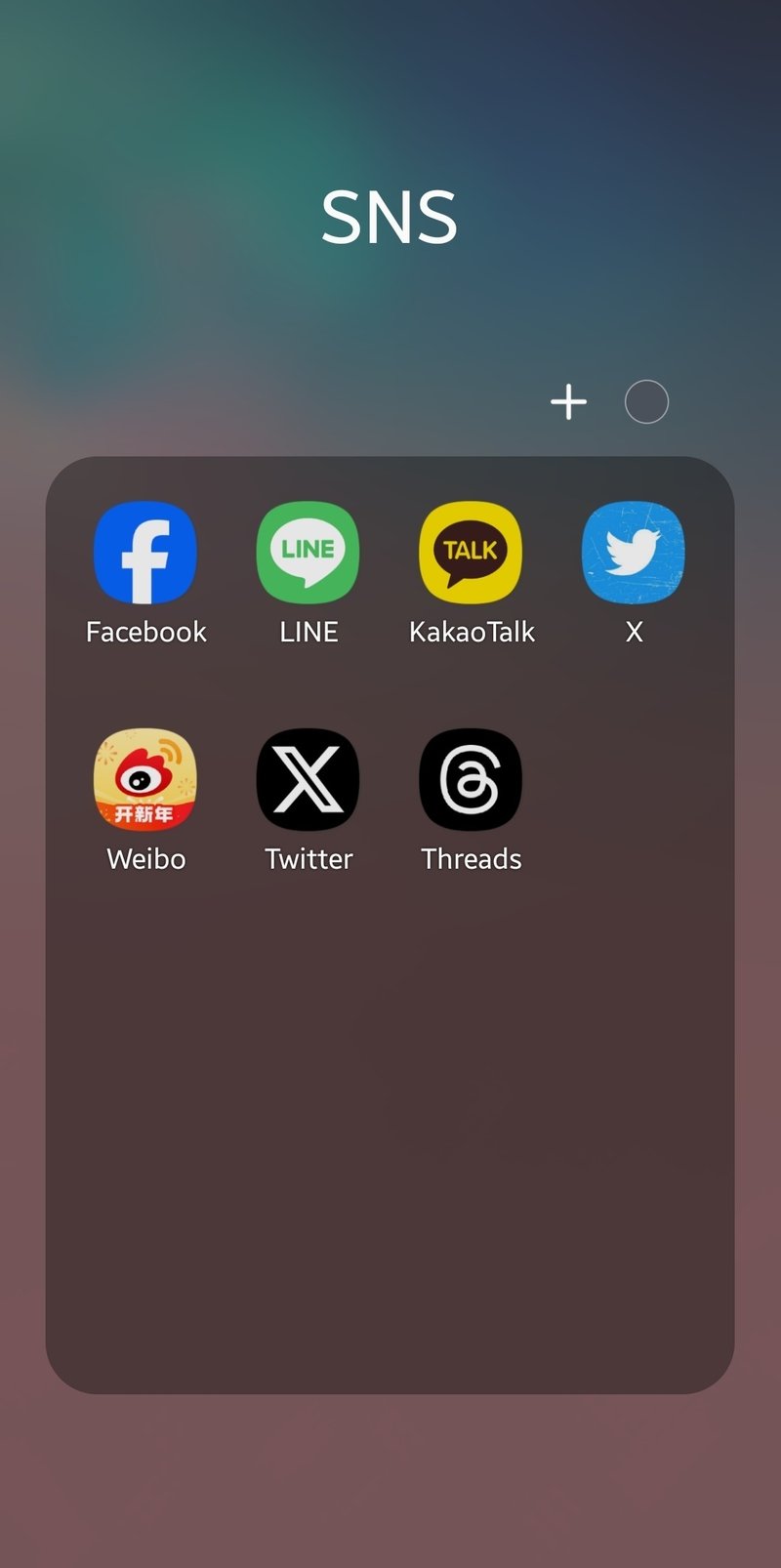Rename the SNS folder title

(x=390, y=217)
